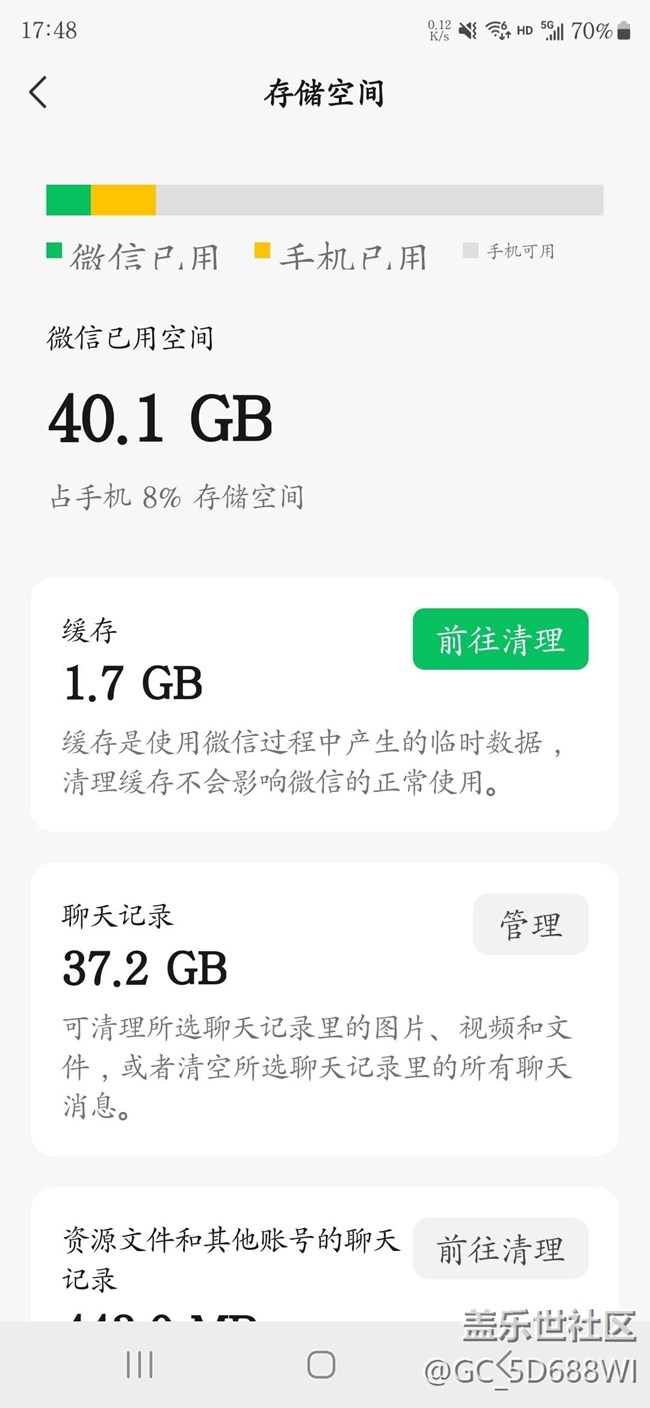Open 管理 for 聊天记录
The width and height of the screenshot is (650, 1408).
click(530, 924)
